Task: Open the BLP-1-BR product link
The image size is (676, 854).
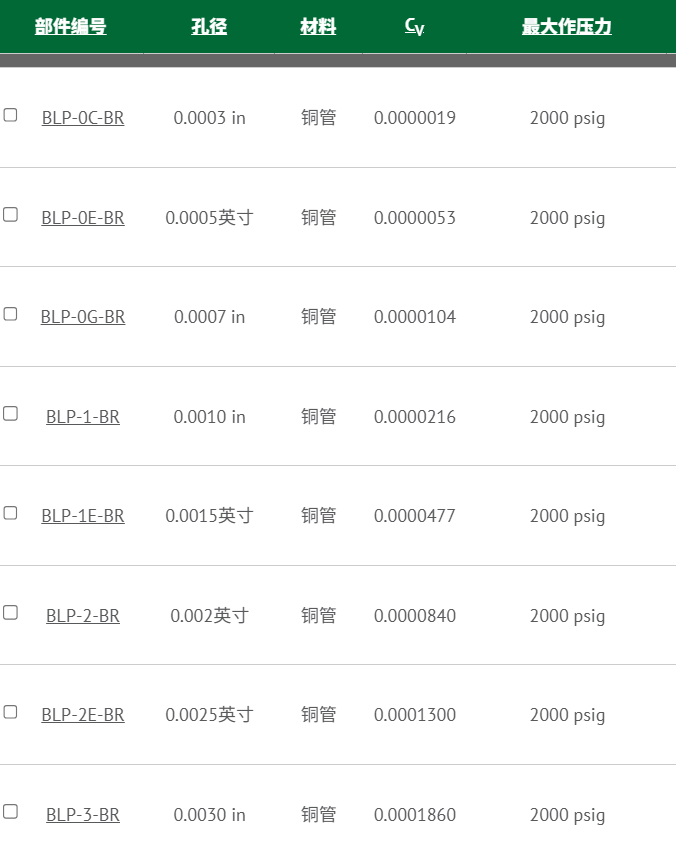Action: click(x=83, y=416)
